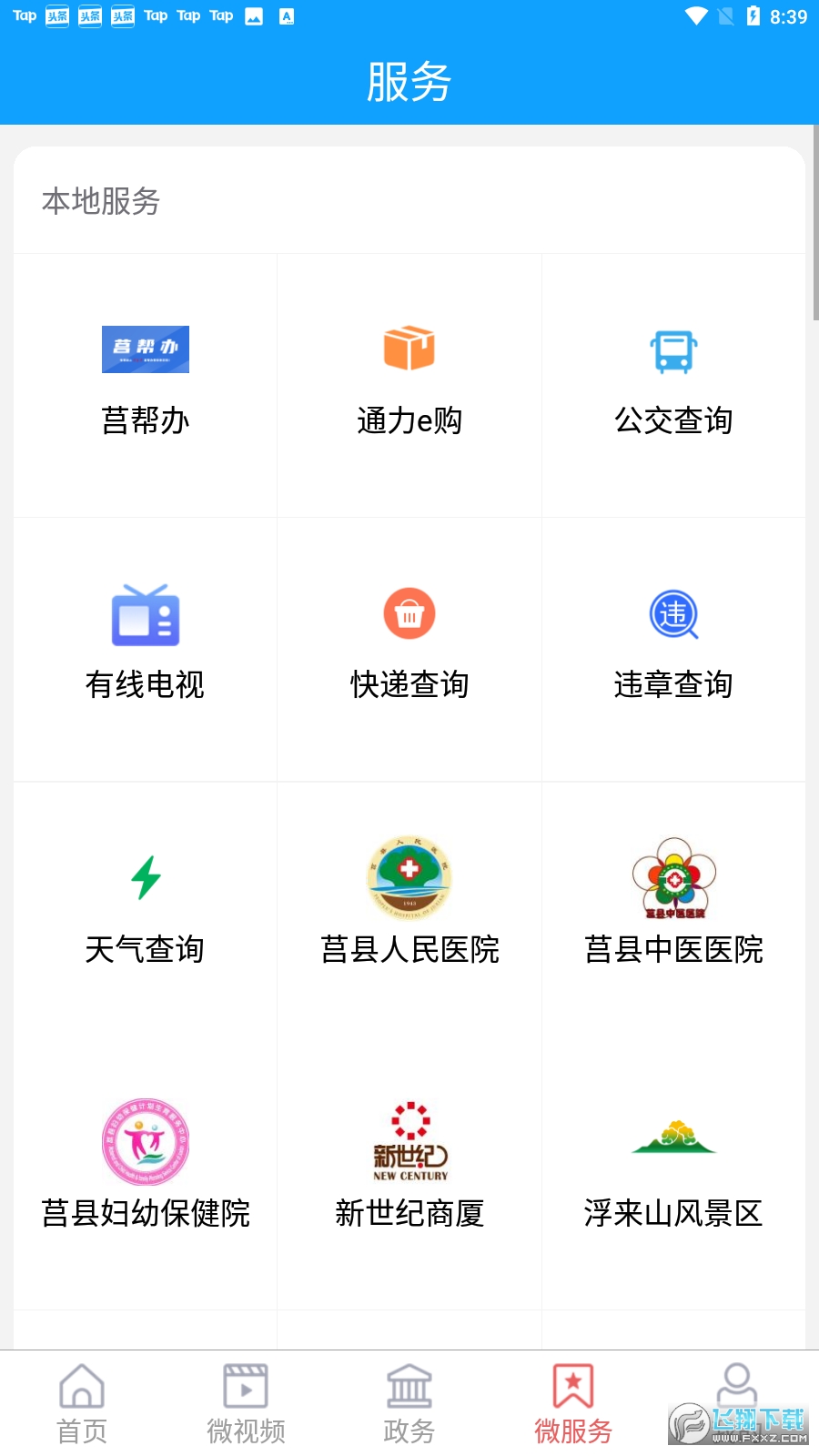Screen dimensions: 819x1456
Task: Open the 有线电视 cable TV service
Action: (x=145, y=646)
